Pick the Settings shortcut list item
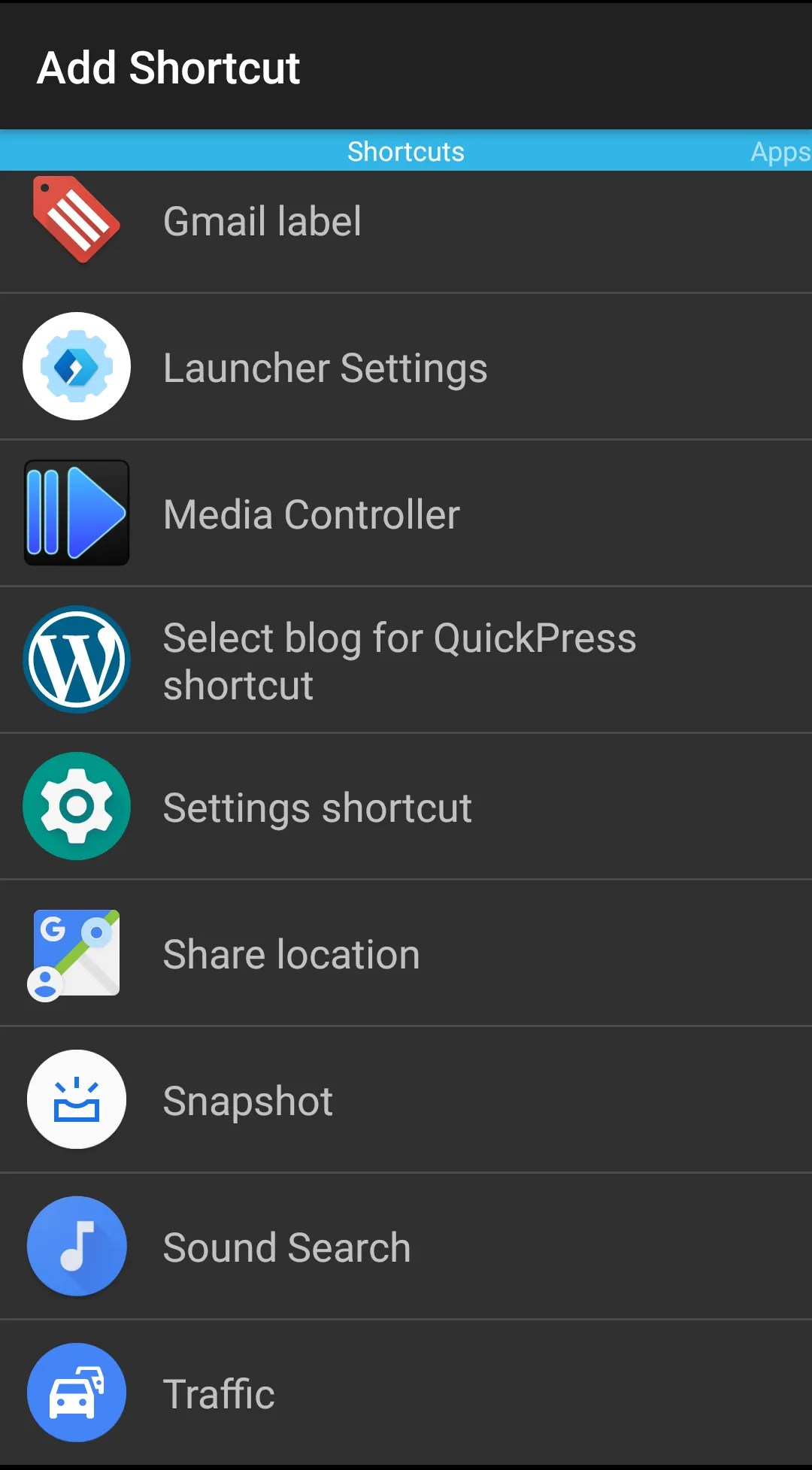 406,805
